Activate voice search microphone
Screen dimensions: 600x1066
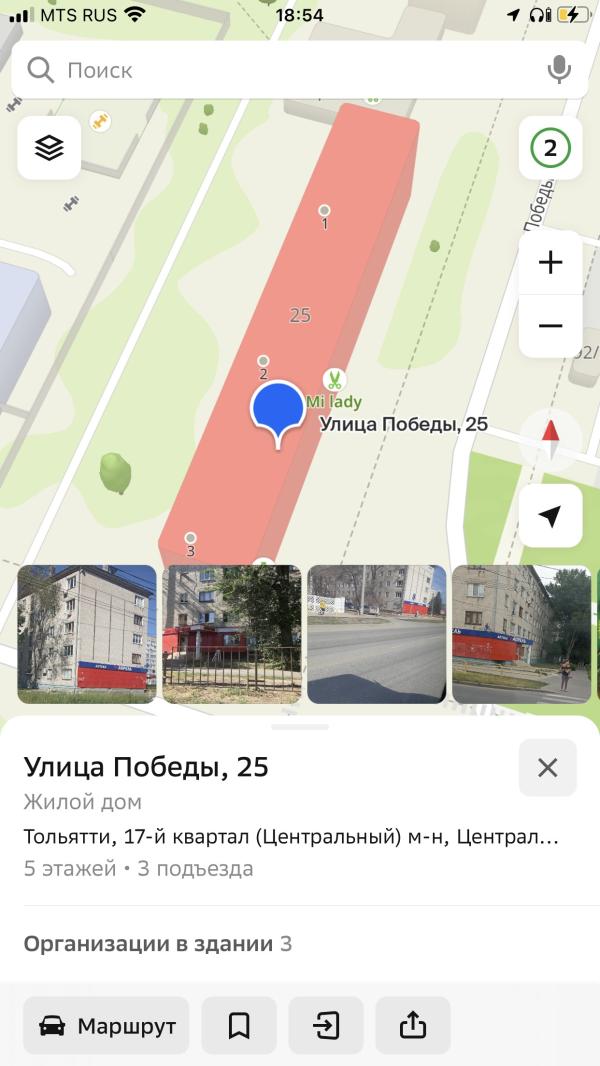(559, 70)
